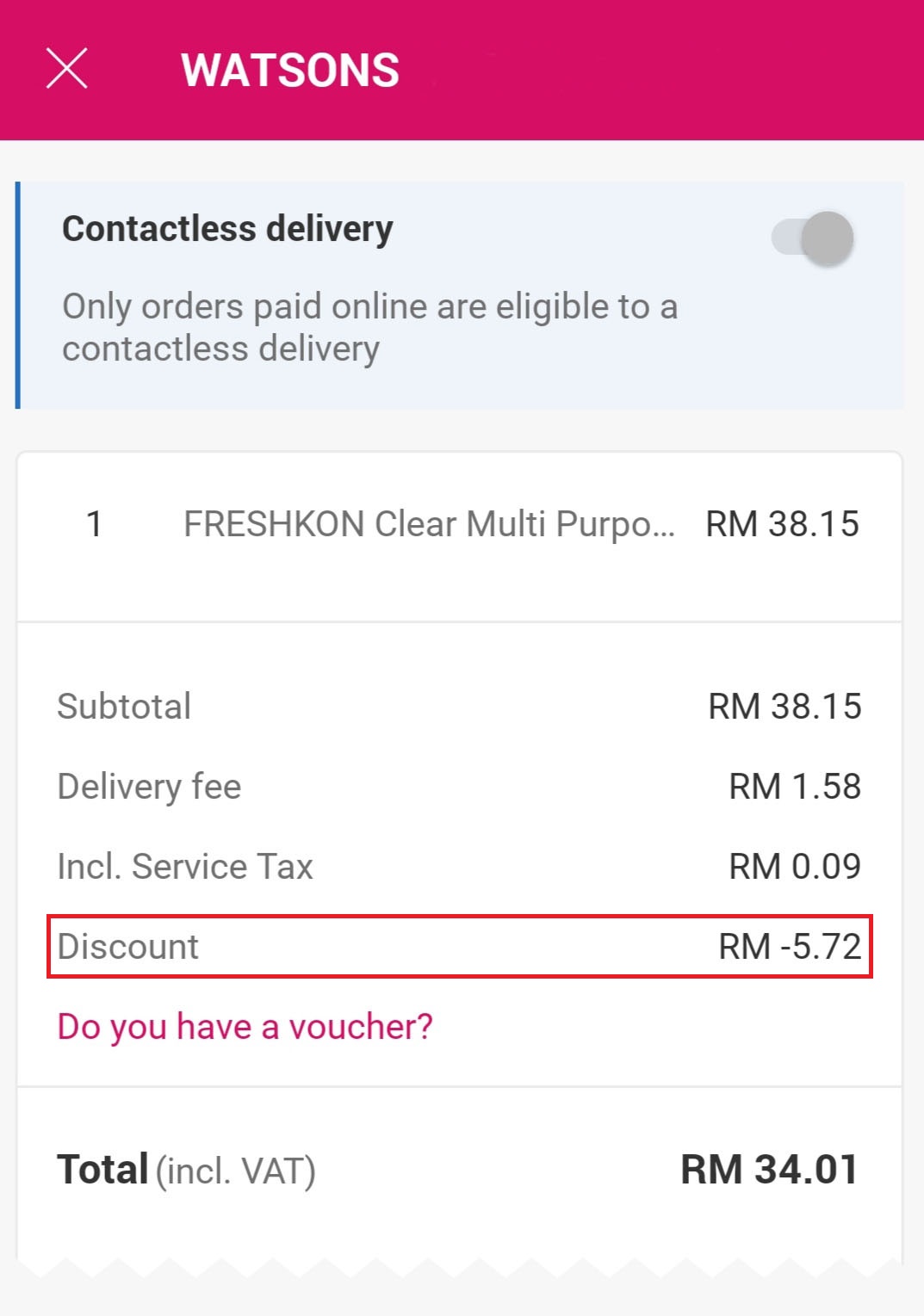The height and width of the screenshot is (1316, 924).
Task: Close the Watsons order screen
Action: 66,69
